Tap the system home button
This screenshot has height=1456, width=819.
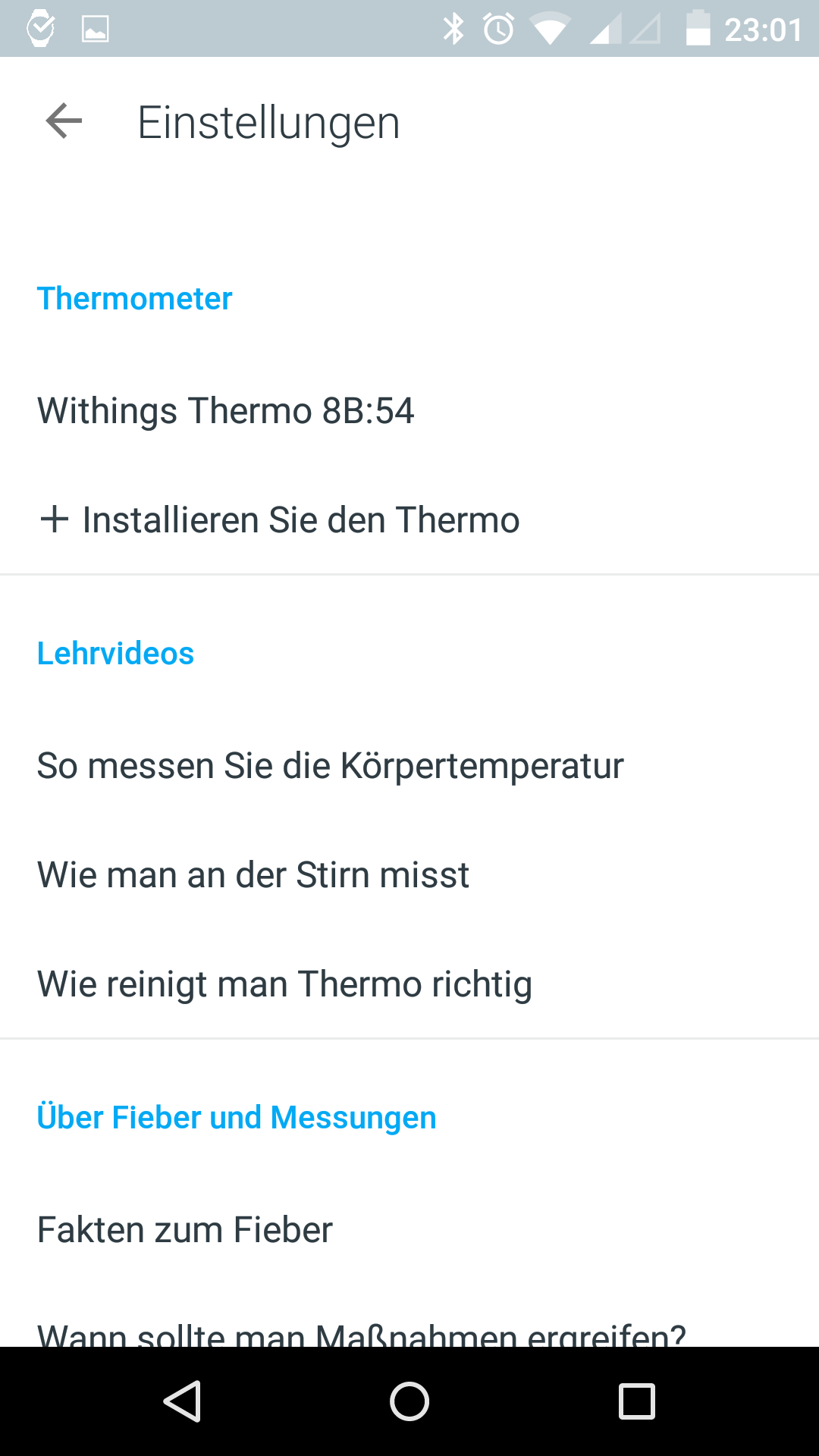point(409,1401)
